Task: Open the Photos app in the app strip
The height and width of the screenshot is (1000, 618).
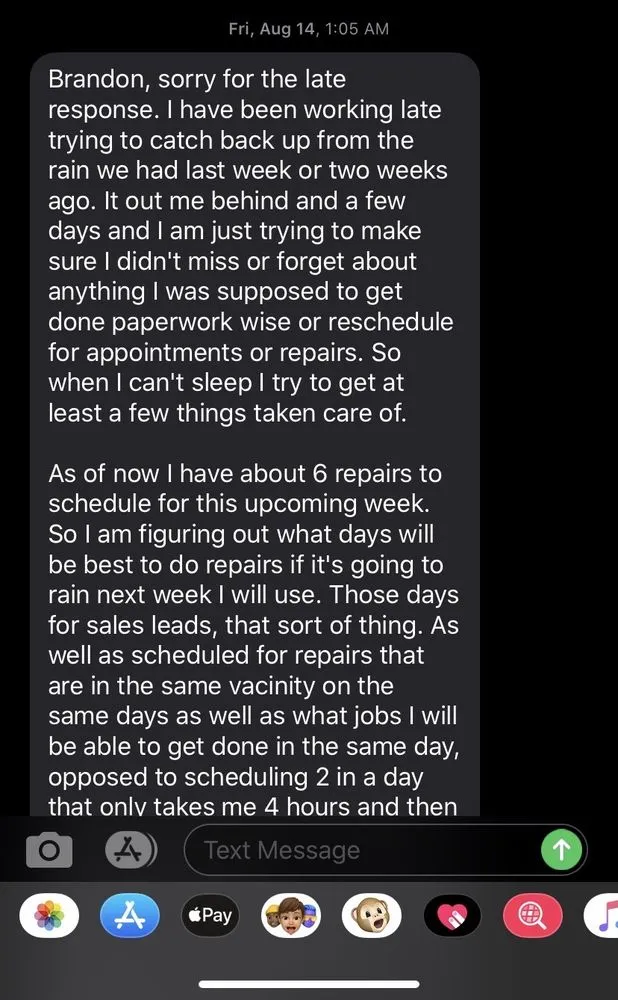Action: tap(48, 915)
